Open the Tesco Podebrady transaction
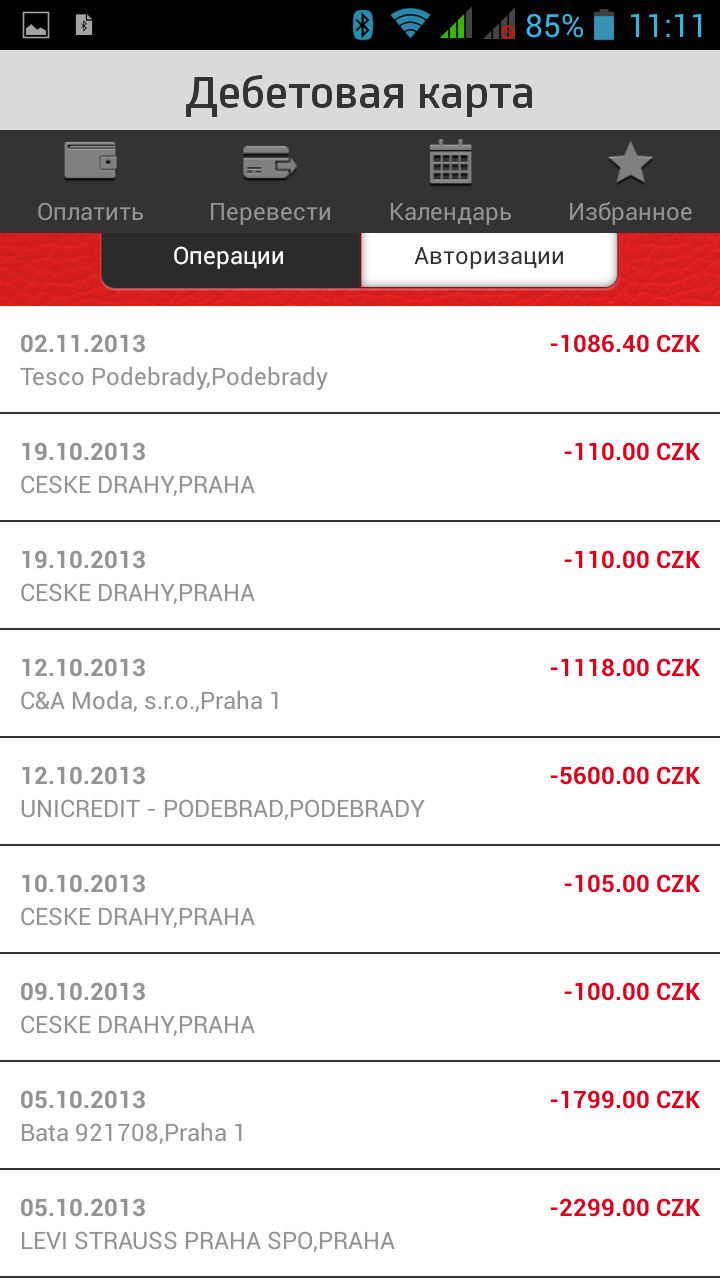The height and width of the screenshot is (1280, 720). (x=360, y=360)
